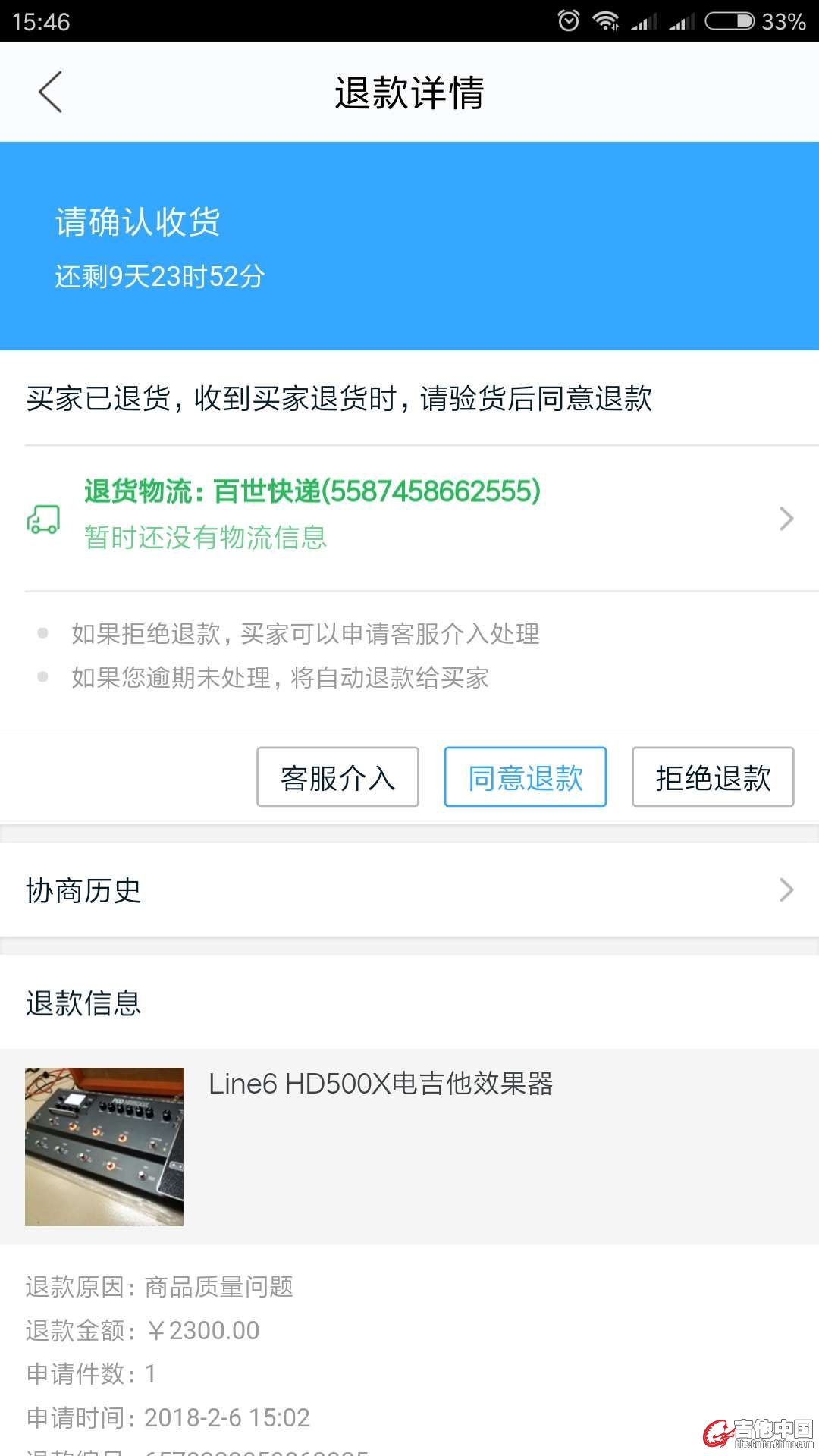Reject the refund with 拒绝退款
819x1456 pixels.
click(x=712, y=777)
